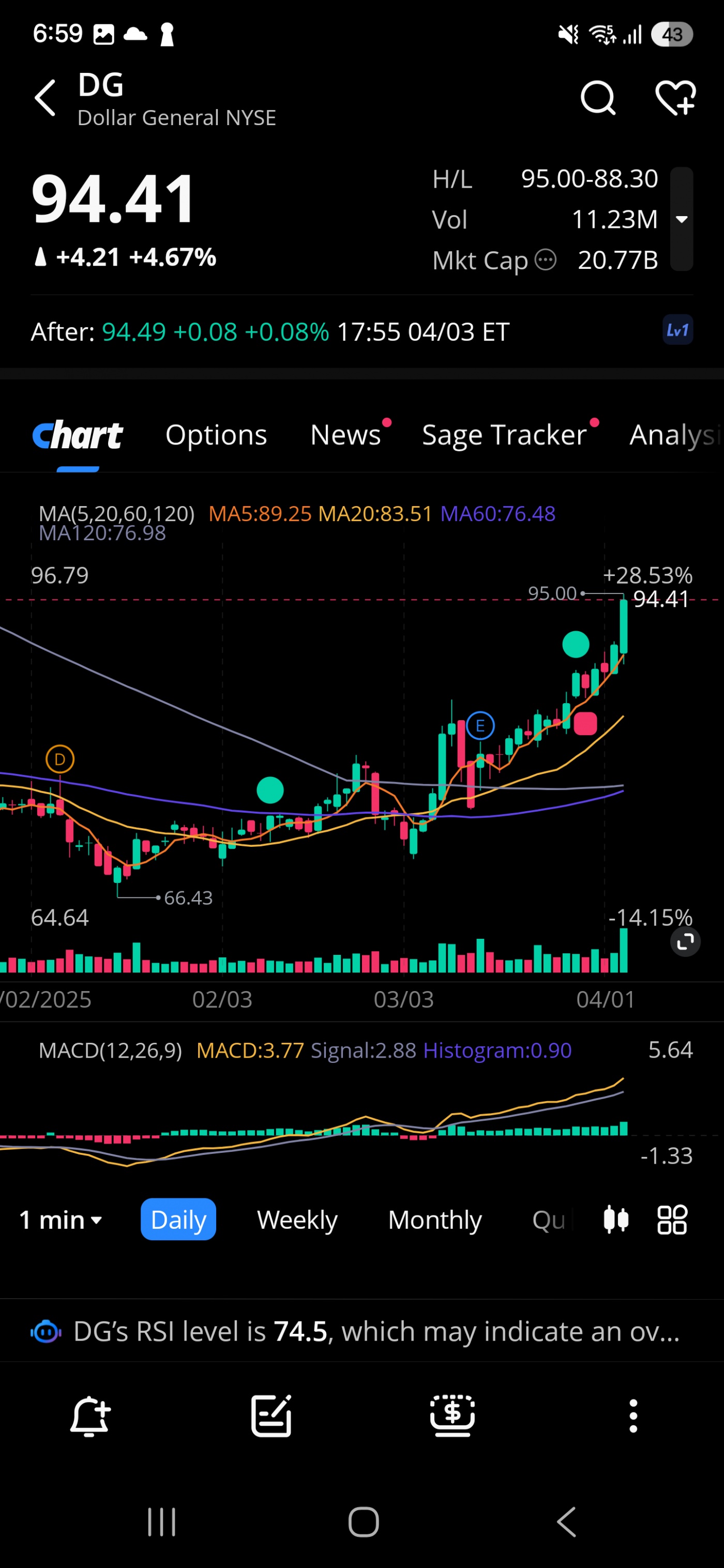The width and height of the screenshot is (724, 1568).
Task: Switch to the Options tab
Action: pyautogui.click(x=216, y=435)
